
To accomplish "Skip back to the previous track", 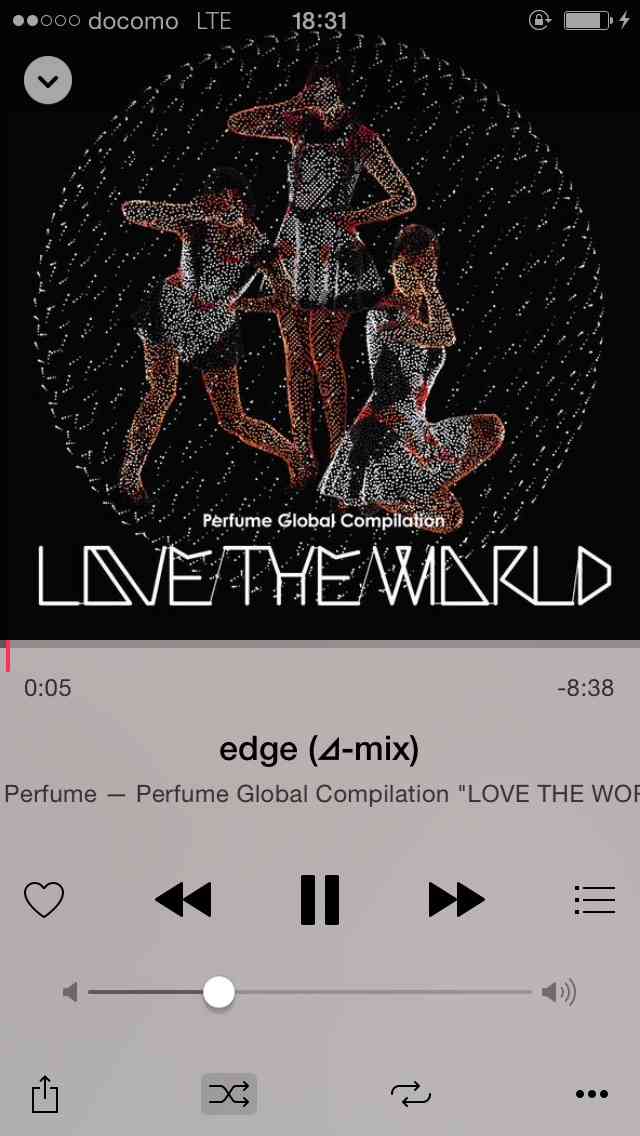I will pyautogui.click(x=183, y=900).
